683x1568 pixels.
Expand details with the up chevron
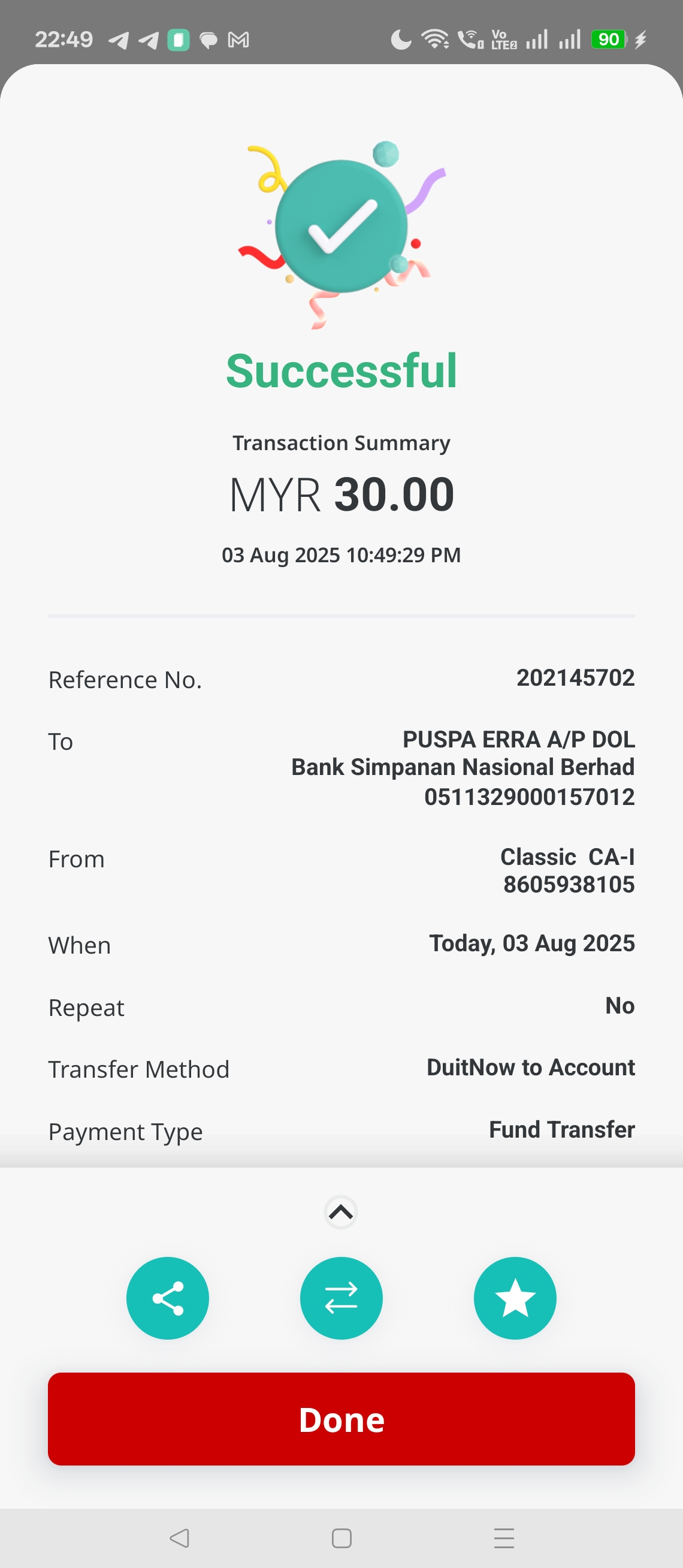(x=341, y=1213)
